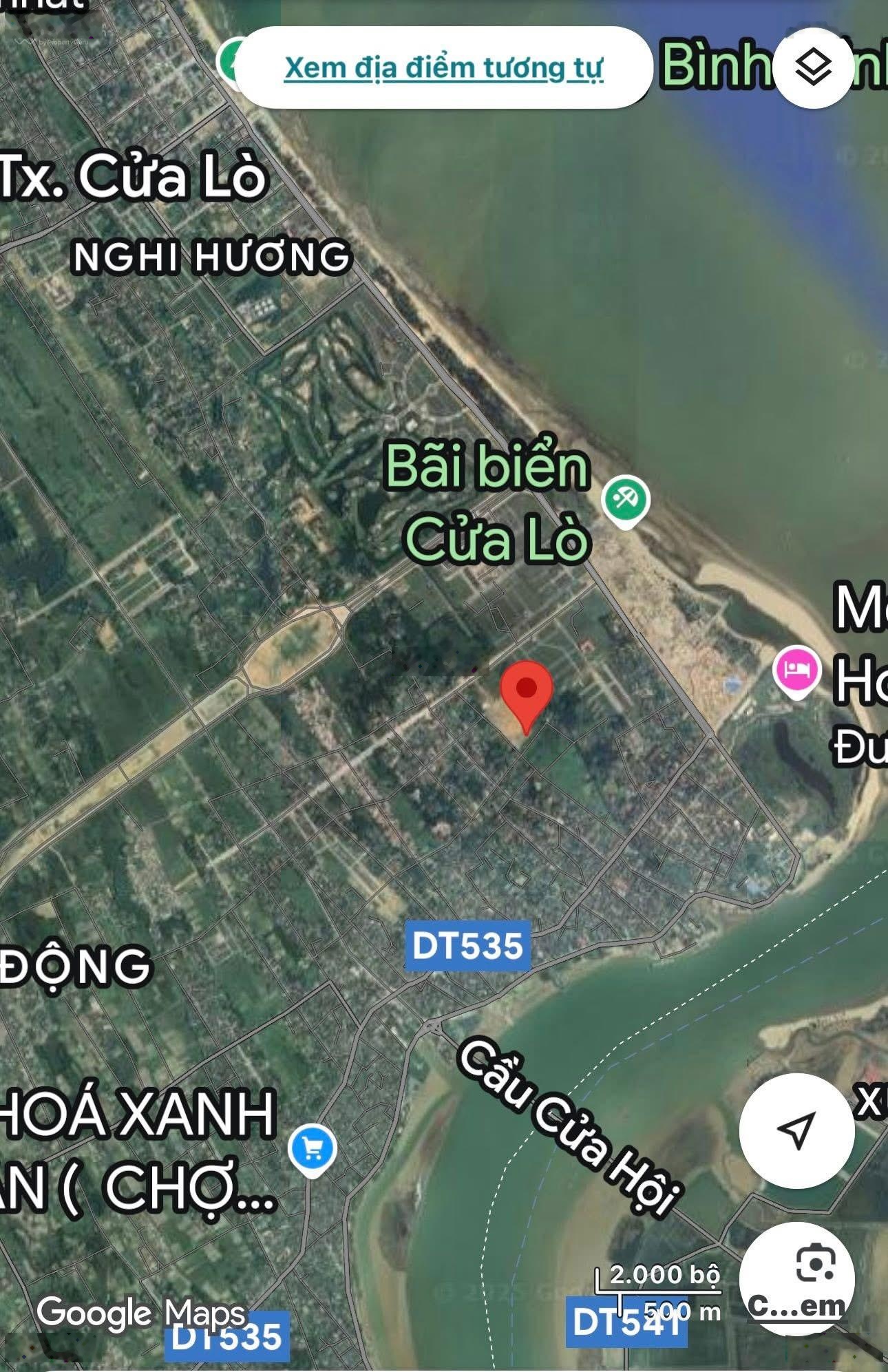Open the camera lens button
This screenshot has width=888, height=1372.
tap(797, 1278)
